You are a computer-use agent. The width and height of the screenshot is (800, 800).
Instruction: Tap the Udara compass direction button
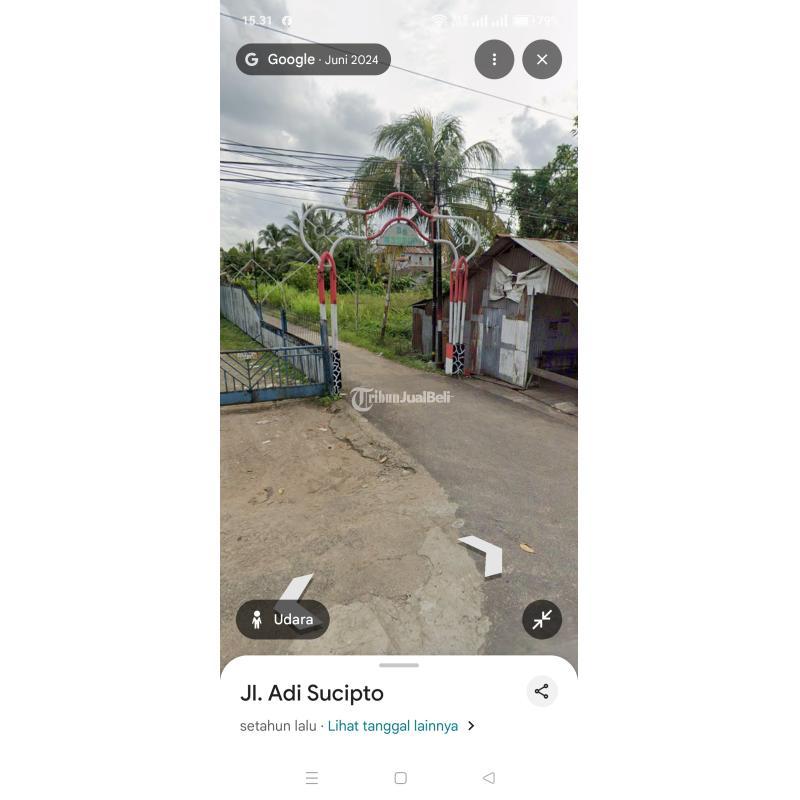pyautogui.click(x=283, y=619)
